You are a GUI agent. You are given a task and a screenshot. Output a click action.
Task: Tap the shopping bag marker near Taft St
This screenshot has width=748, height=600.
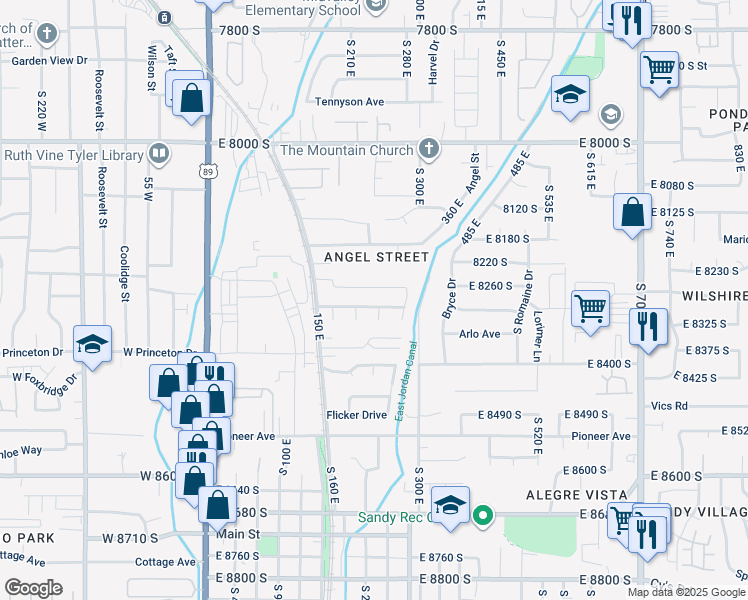point(191,99)
